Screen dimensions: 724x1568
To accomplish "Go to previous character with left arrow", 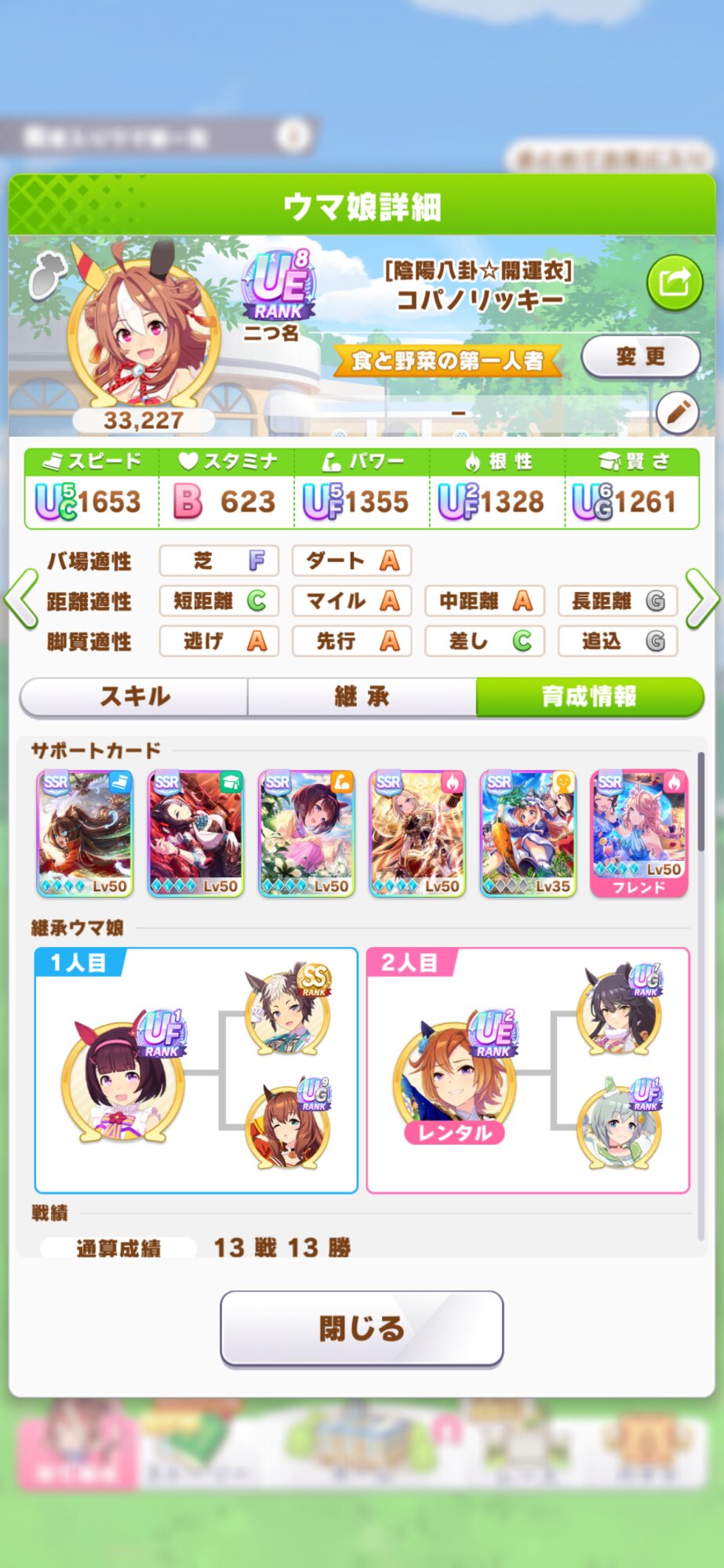I will [x=21, y=600].
